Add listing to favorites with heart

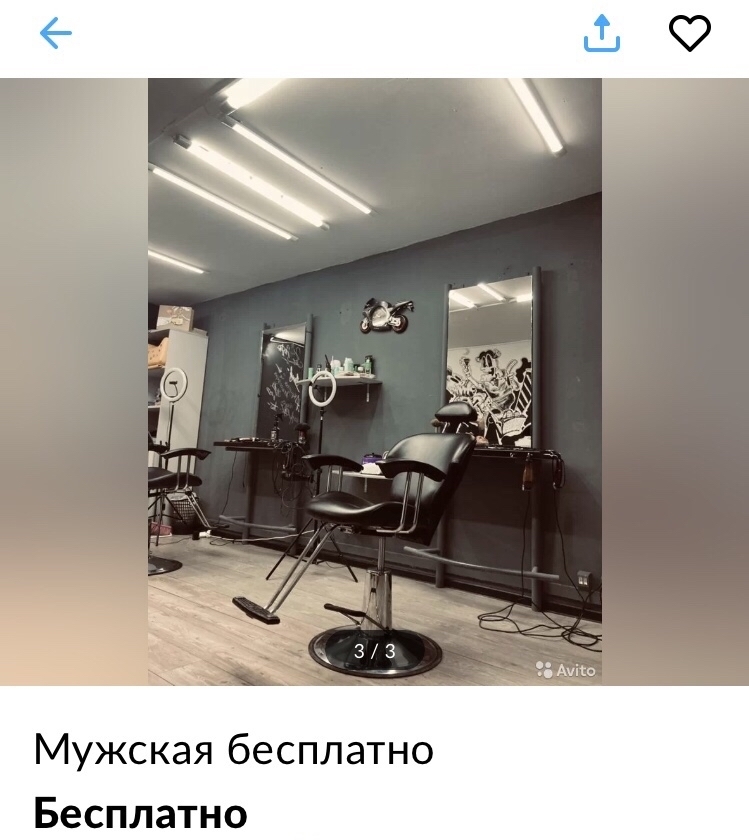689,34
